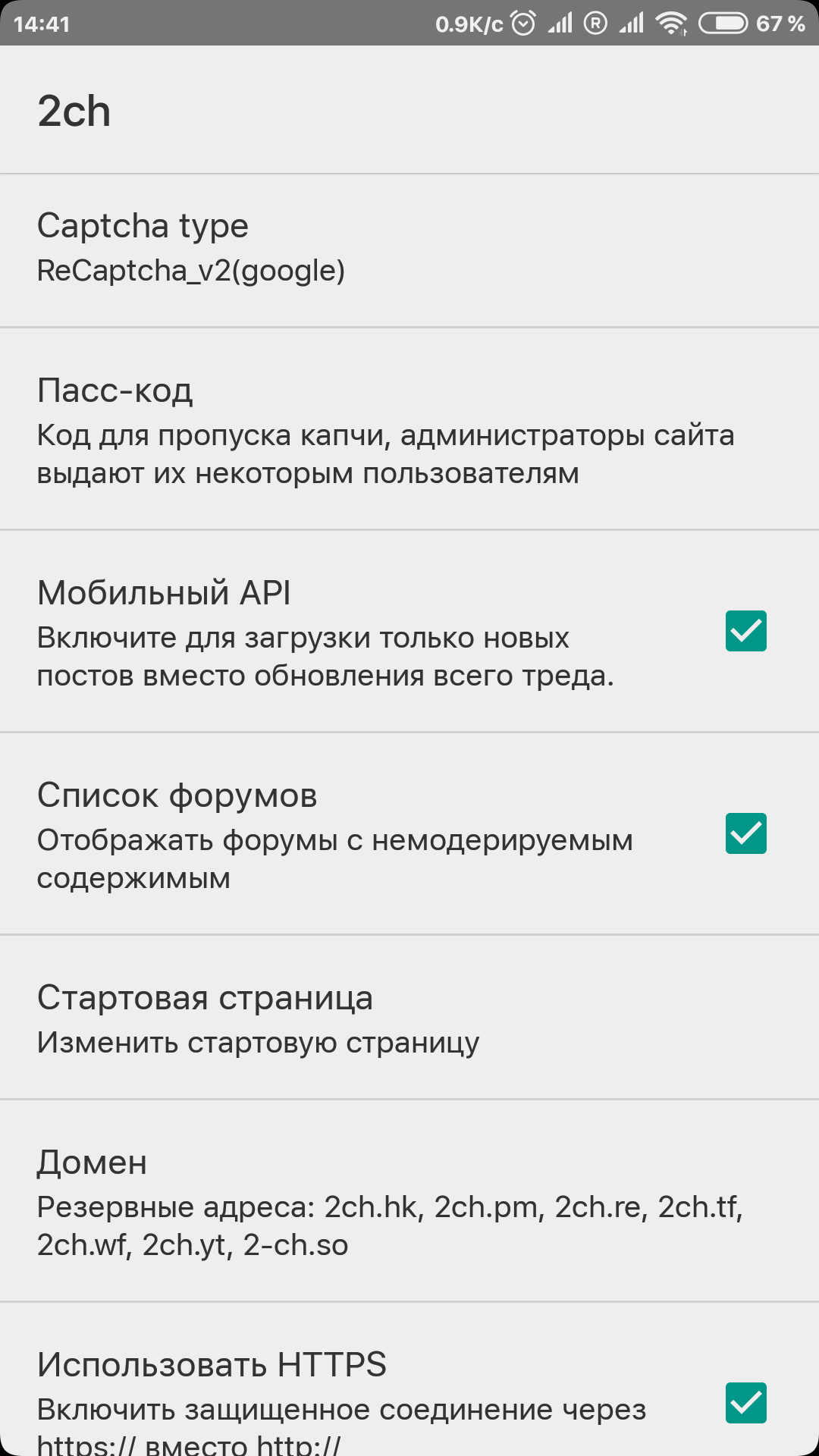Toggle the Список форумов checkbox
Viewport: 819px width, 1456px height.
point(745,833)
